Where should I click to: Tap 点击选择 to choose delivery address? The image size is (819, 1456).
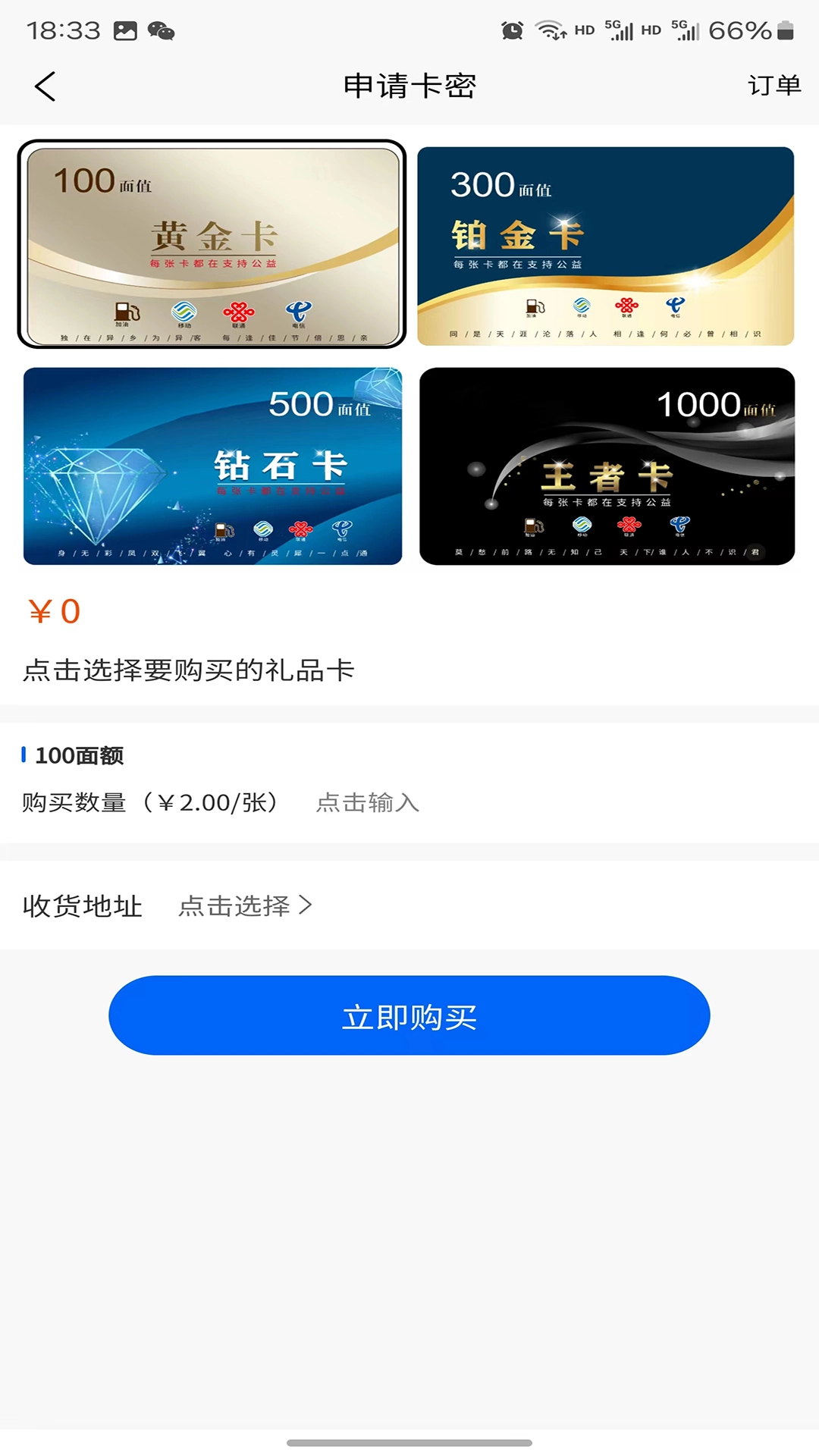[x=234, y=905]
